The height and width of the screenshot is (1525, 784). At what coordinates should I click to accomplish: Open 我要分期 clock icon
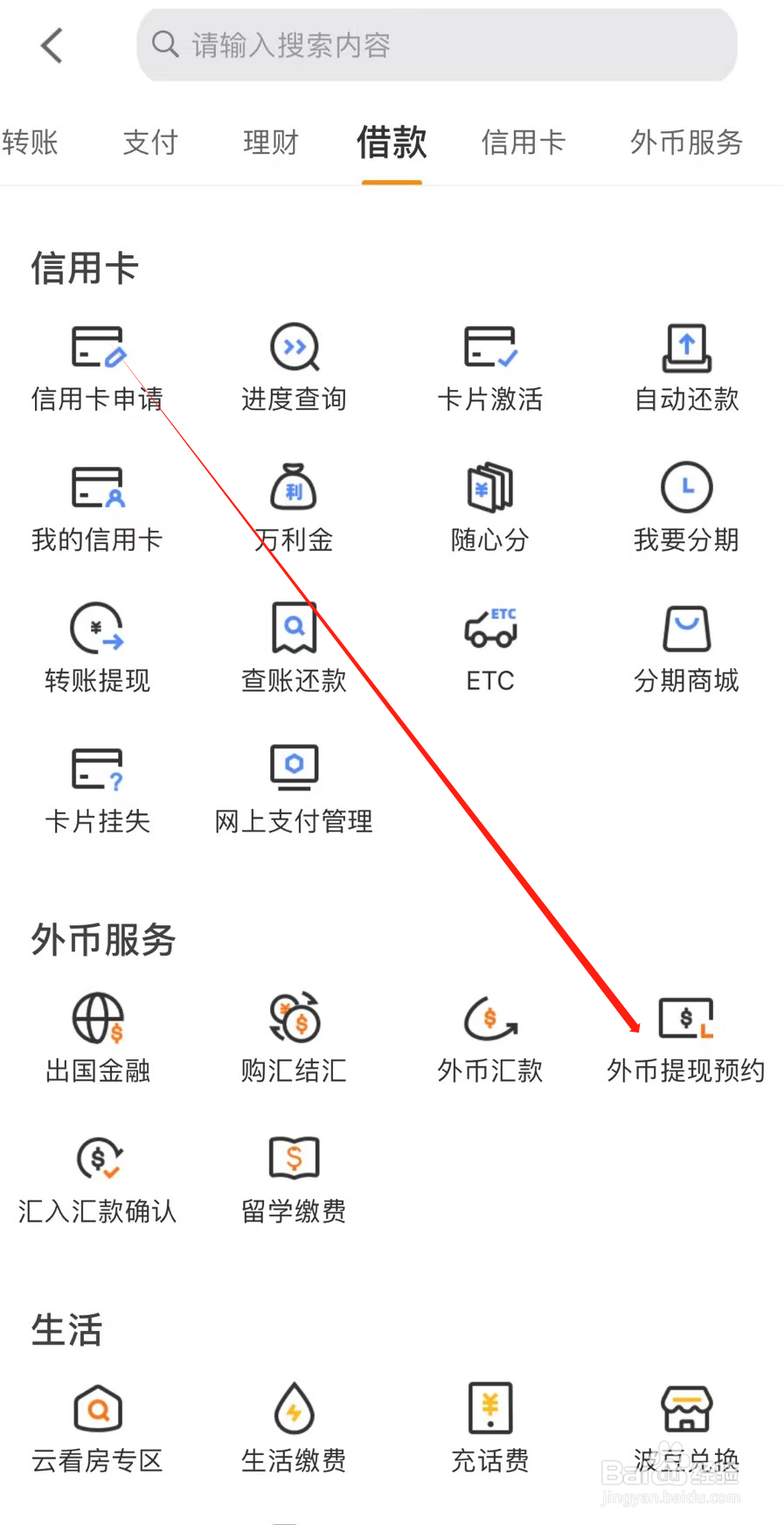click(686, 507)
